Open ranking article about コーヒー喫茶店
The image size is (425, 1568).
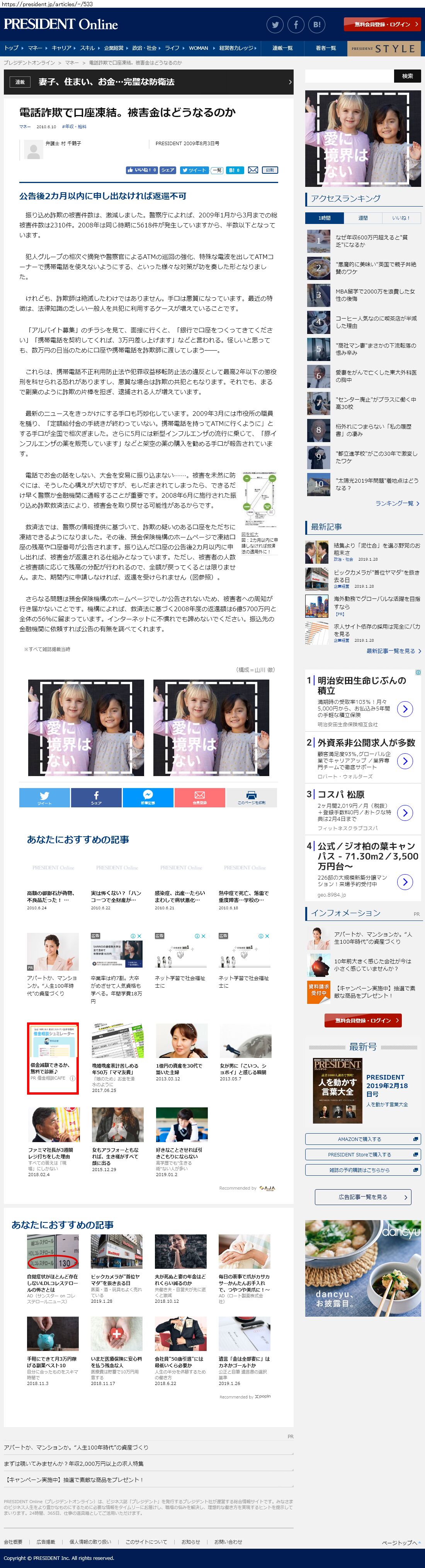[376, 322]
